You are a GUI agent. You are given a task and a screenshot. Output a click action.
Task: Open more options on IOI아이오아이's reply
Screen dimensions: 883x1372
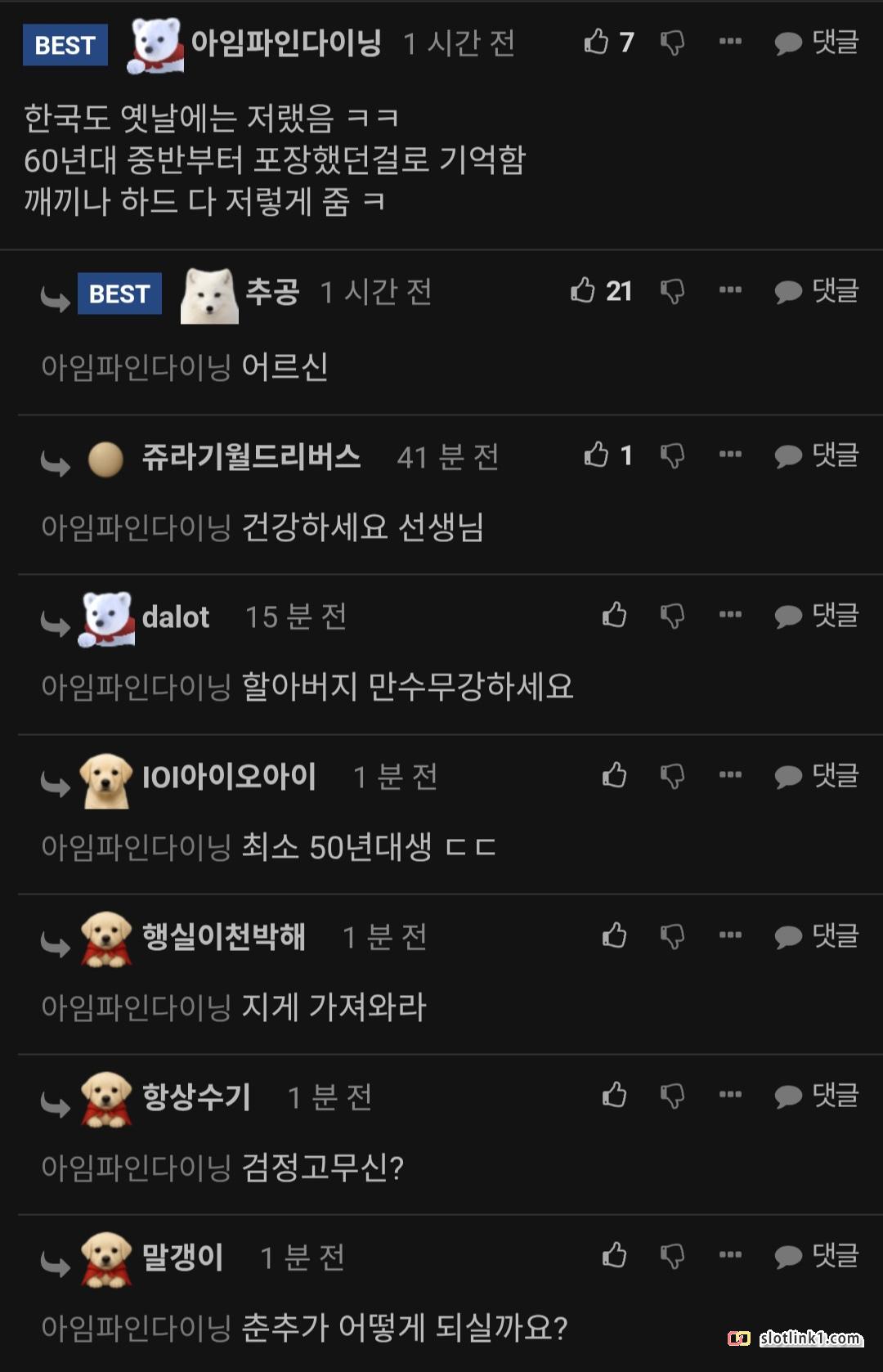[730, 774]
